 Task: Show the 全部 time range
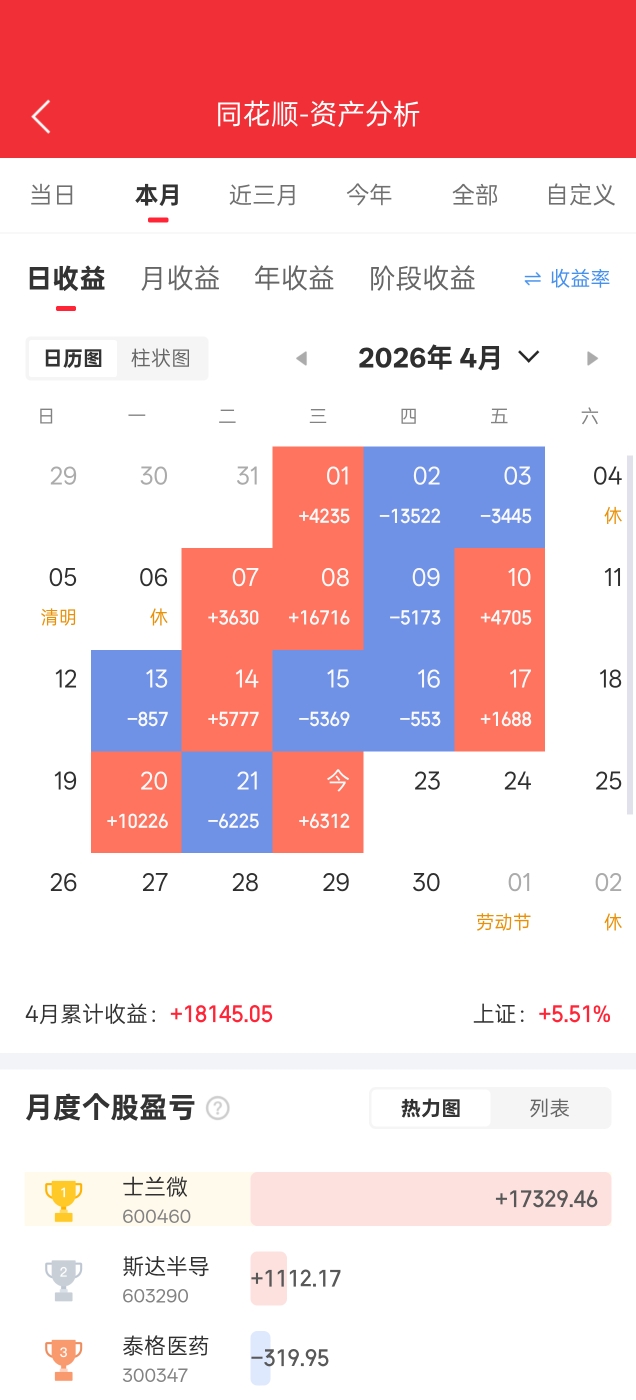click(x=475, y=195)
